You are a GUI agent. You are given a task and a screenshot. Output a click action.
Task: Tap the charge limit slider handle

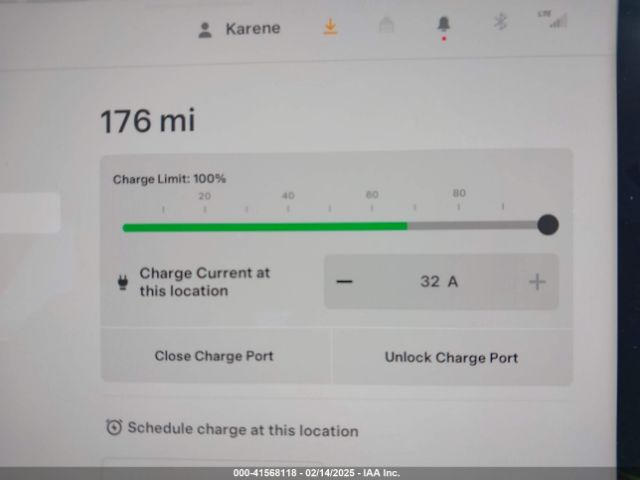click(x=547, y=225)
